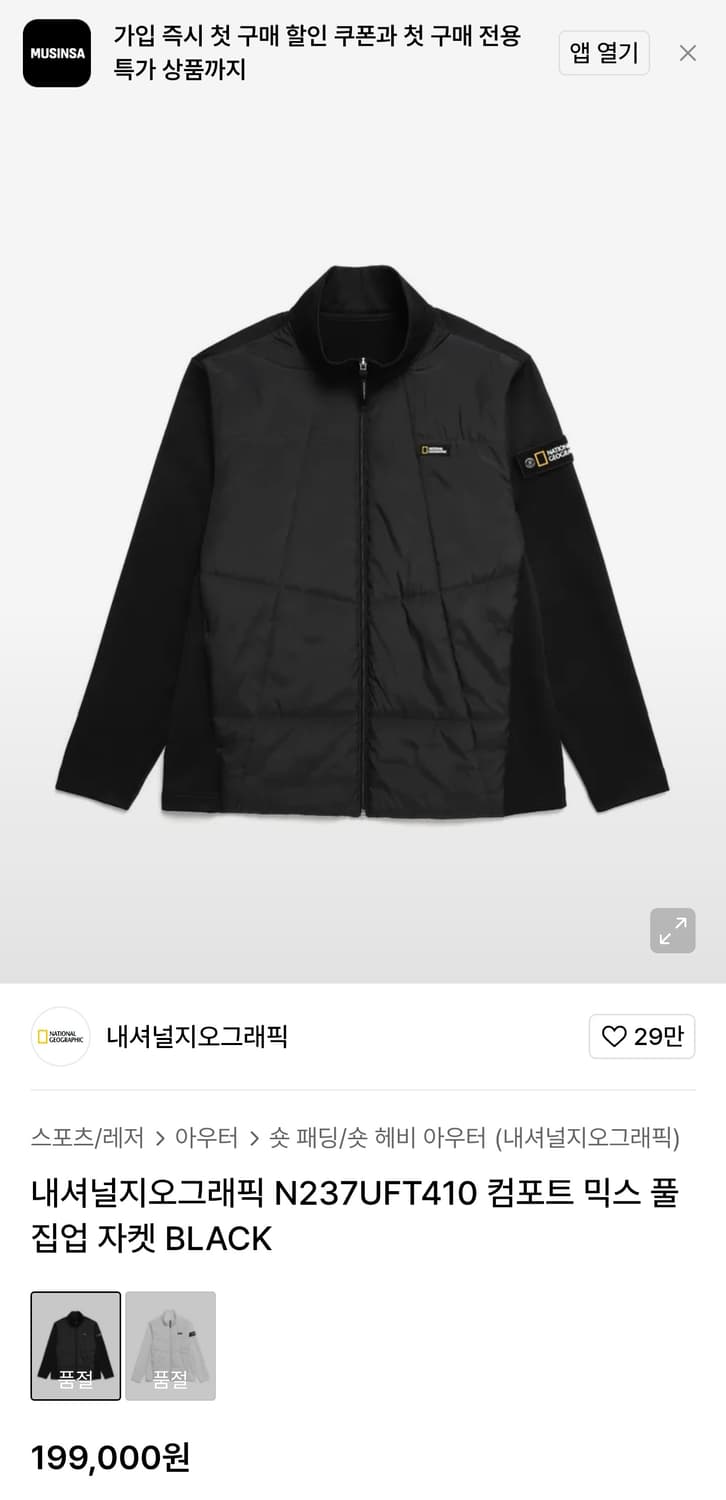The width and height of the screenshot is (726, 1500).
Task: Select the black jacket color swatch
Action: pos(76,1346)
